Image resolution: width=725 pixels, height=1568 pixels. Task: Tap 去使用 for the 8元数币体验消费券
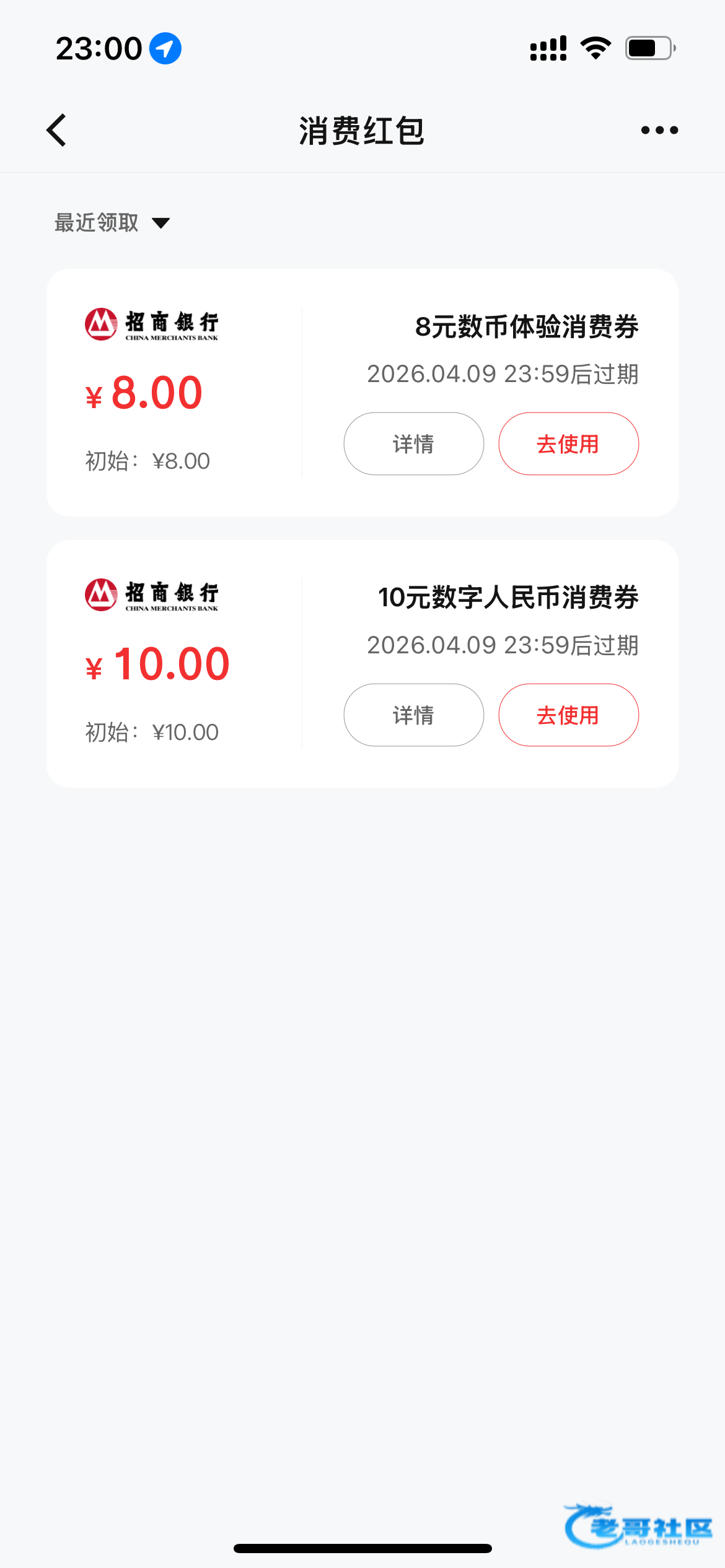568,444
